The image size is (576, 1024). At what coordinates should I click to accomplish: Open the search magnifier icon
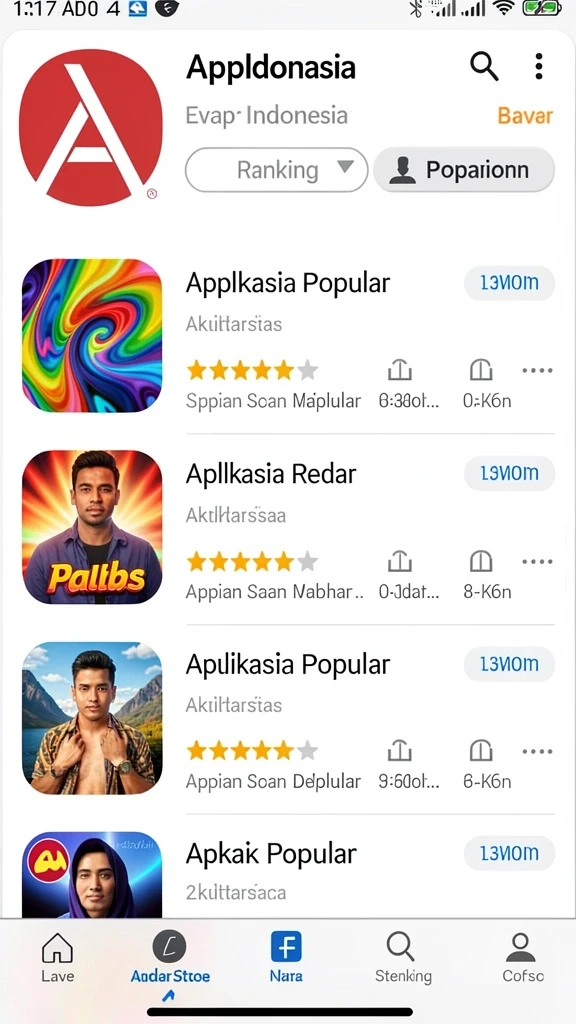point(484,66)
